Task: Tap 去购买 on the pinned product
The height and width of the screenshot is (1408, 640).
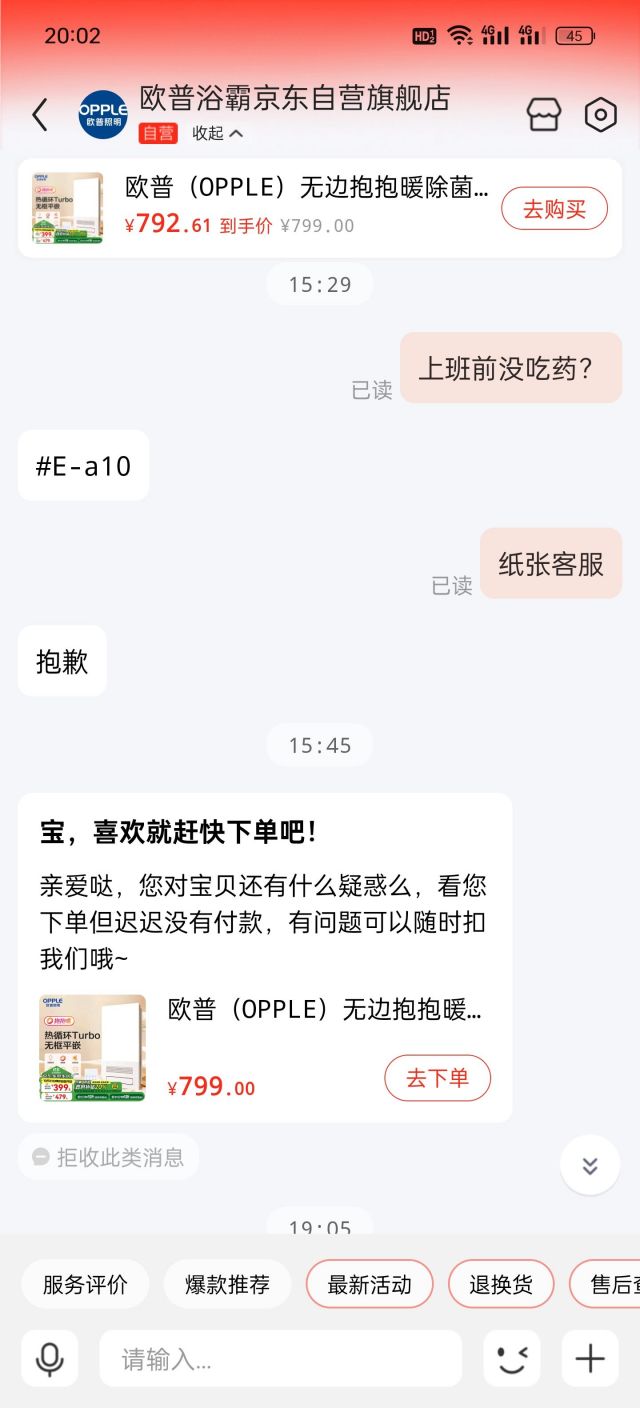Action: [x=554, y=208]
